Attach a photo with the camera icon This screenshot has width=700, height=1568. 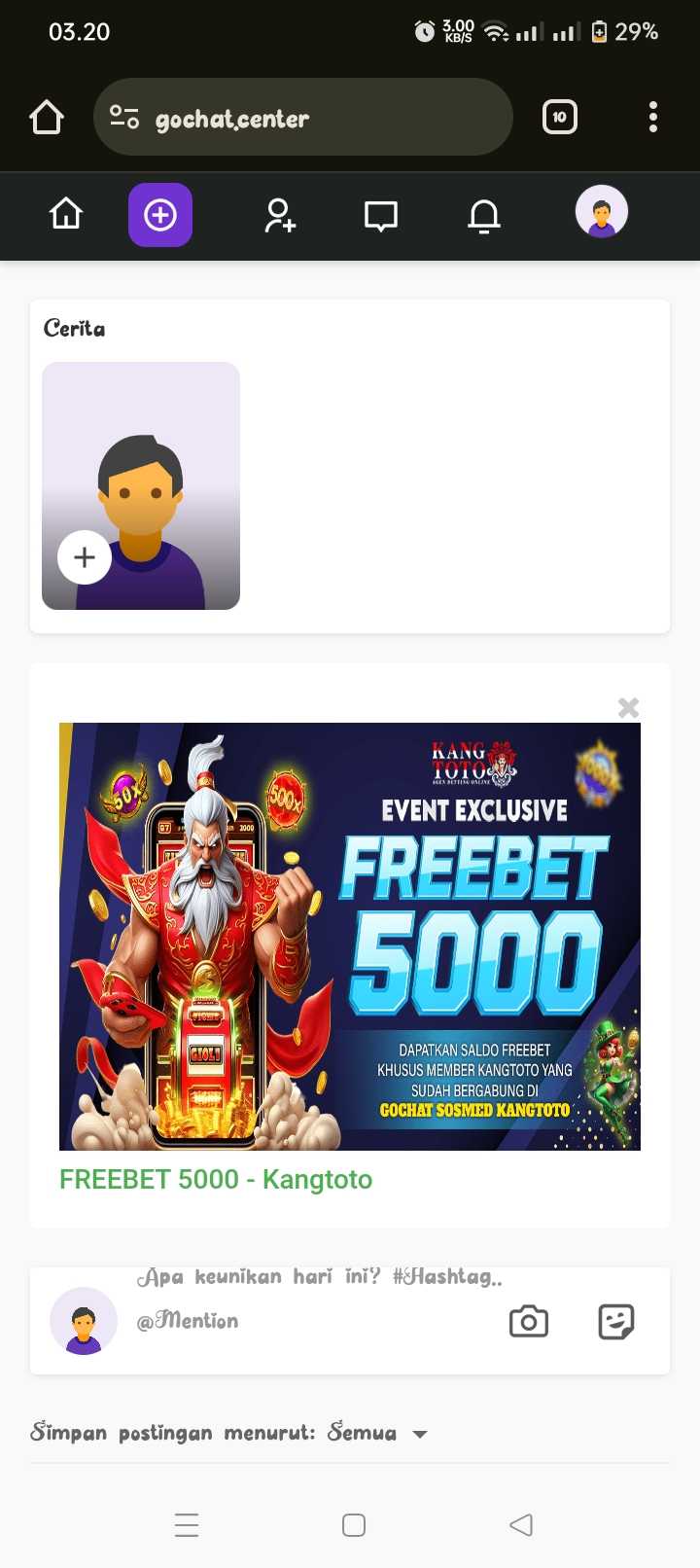529,1322
